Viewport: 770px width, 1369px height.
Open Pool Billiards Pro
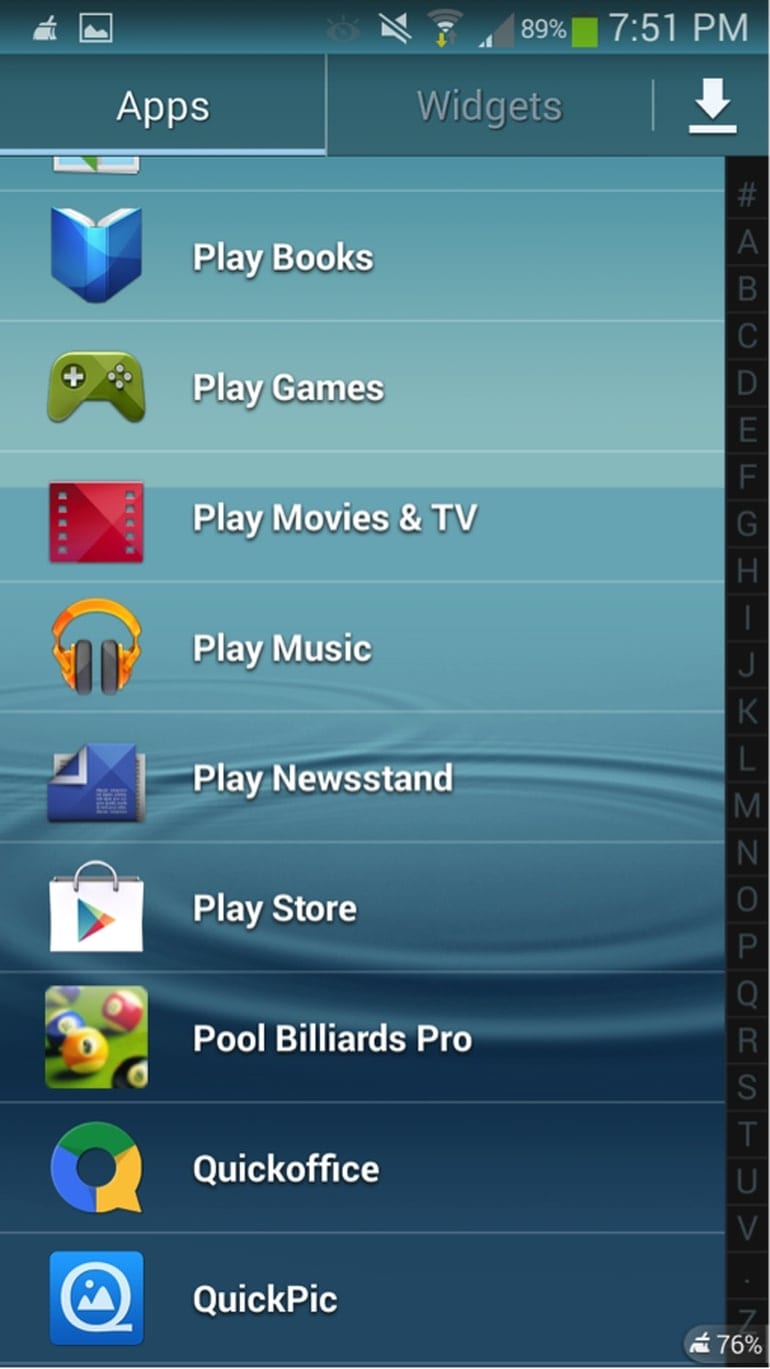[x=362, y=1037]
